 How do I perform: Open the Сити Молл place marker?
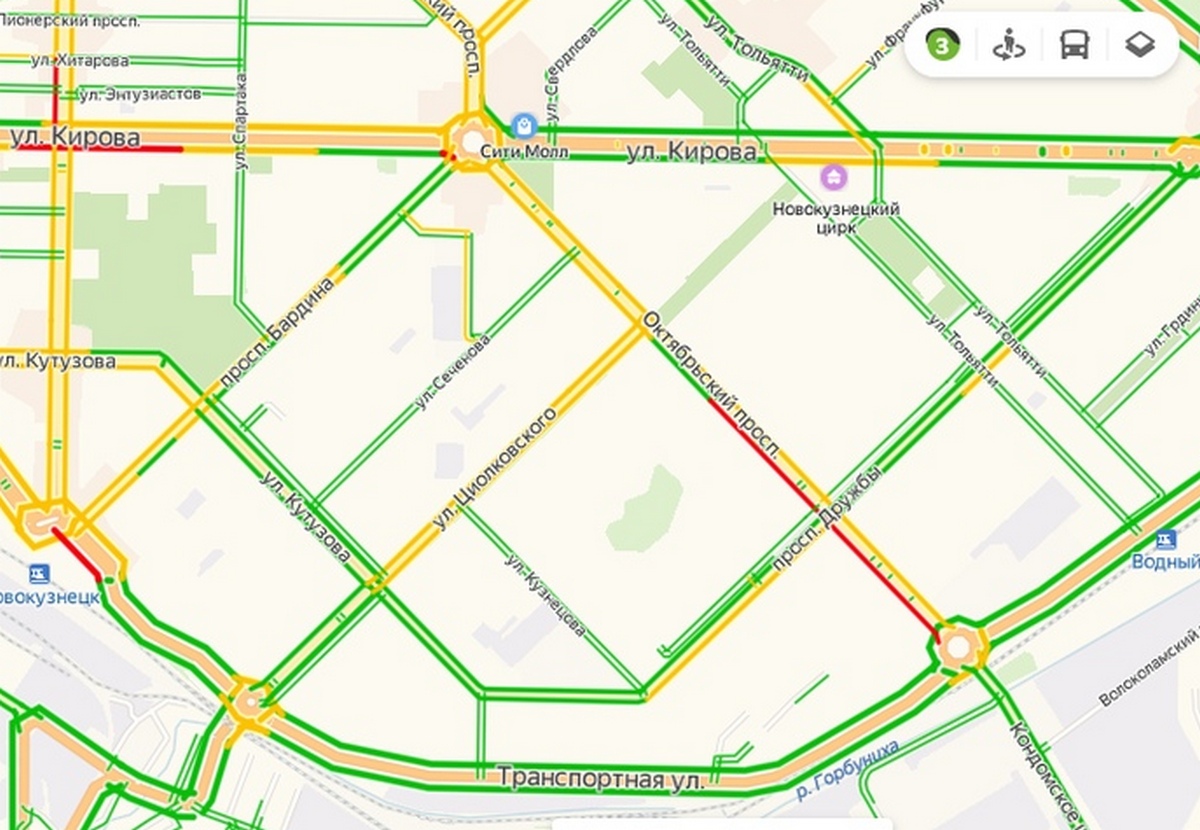[523, 126]
